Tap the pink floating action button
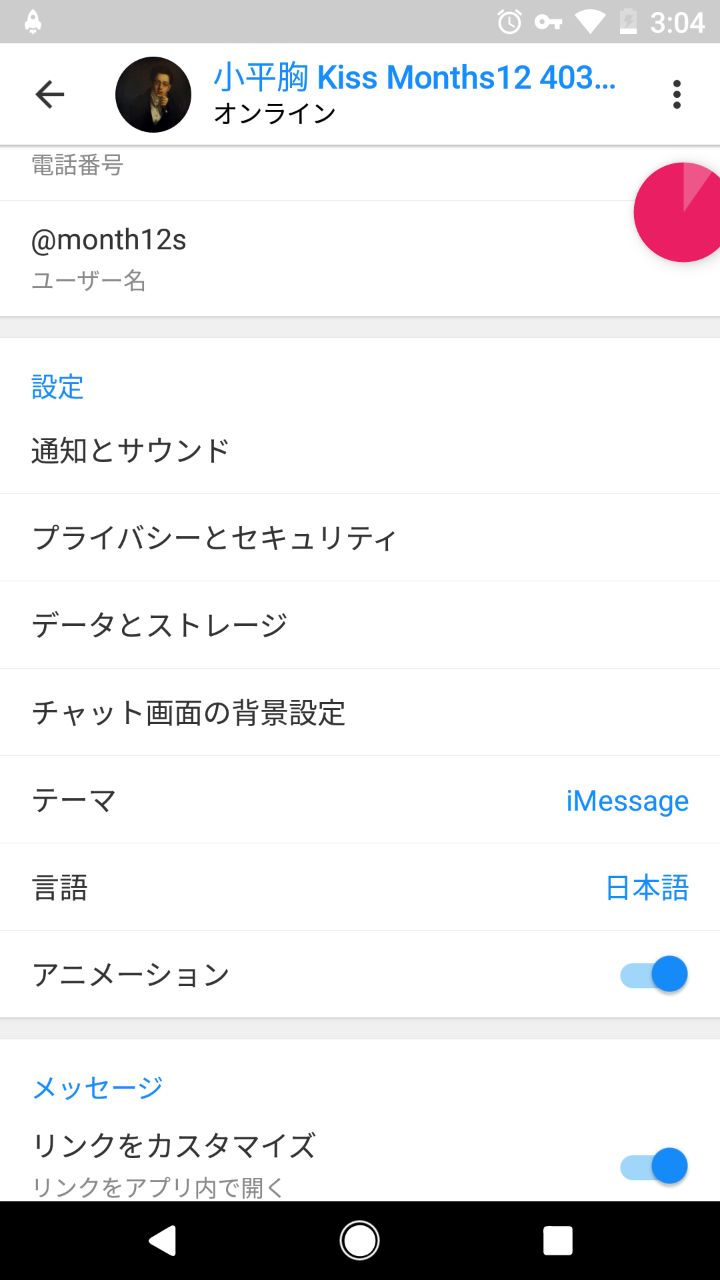720x1280 pixels. tap(682, 212)
